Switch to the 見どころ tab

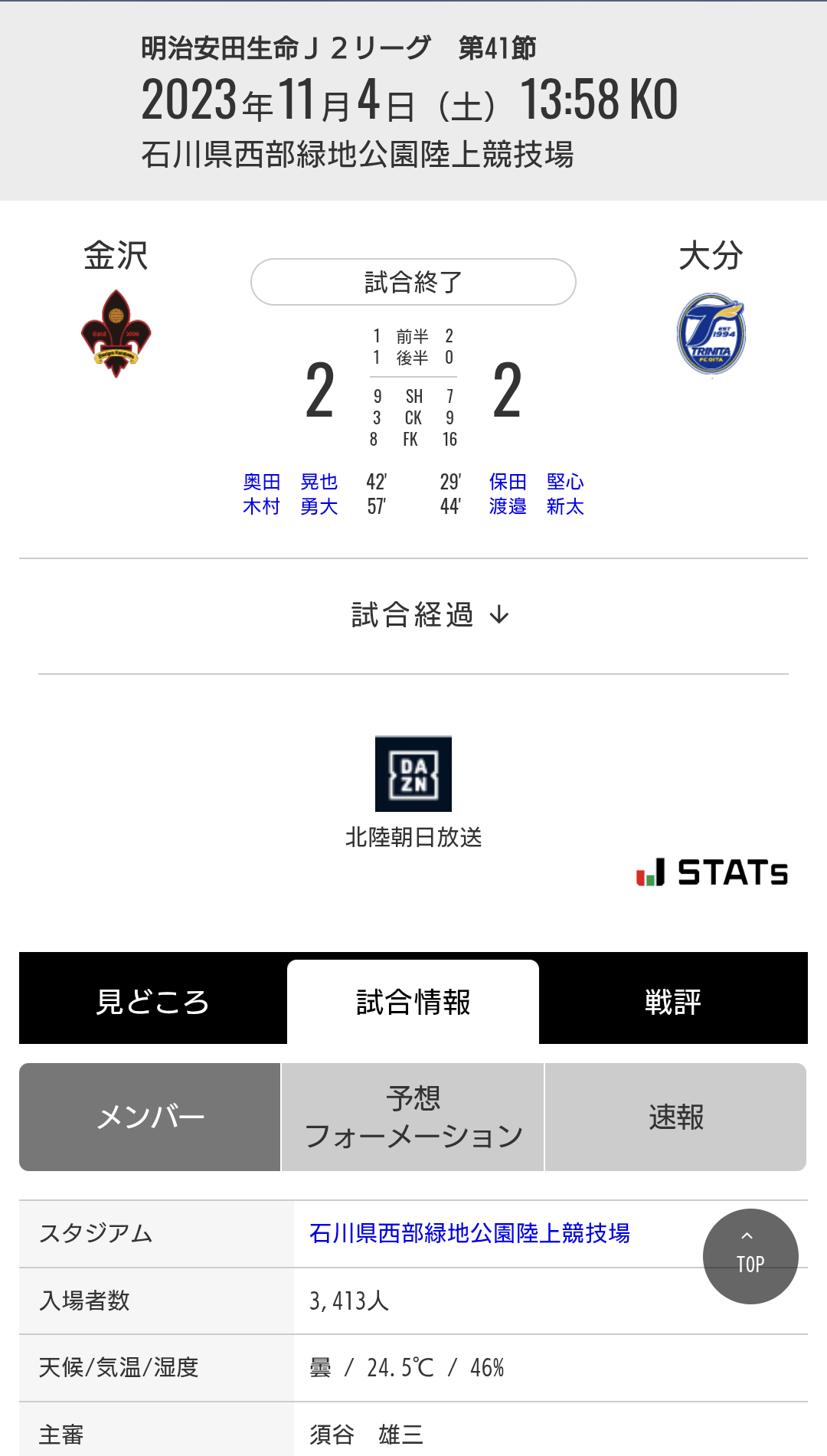[152, 1000]
